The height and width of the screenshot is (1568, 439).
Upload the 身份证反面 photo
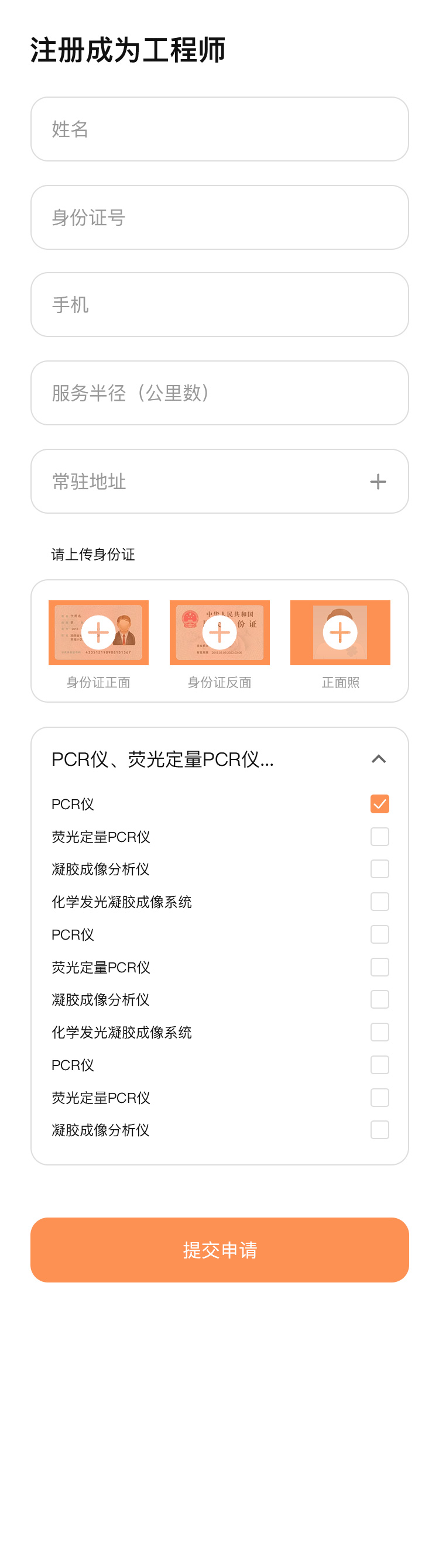219,632
